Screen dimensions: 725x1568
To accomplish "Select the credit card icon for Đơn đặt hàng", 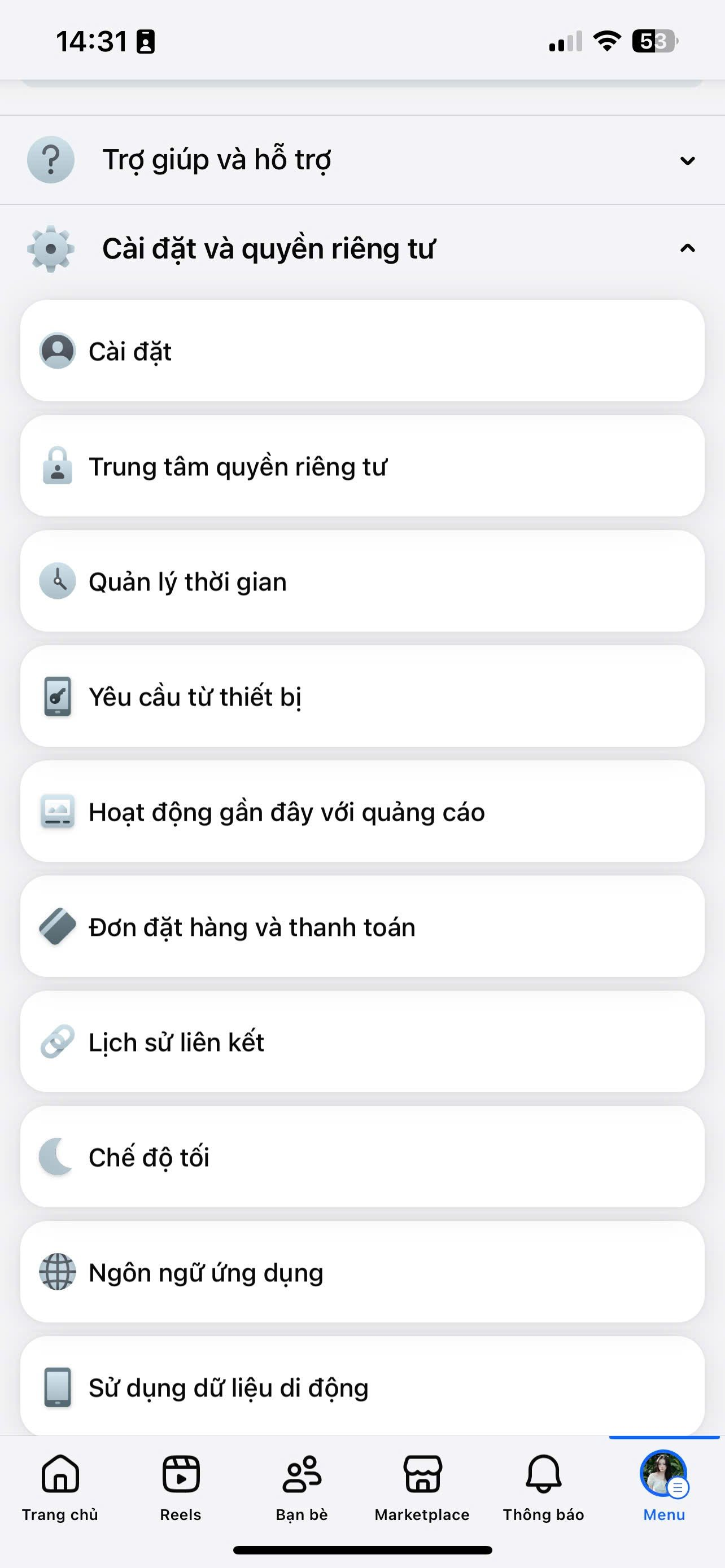I will [x=58, y=926].
